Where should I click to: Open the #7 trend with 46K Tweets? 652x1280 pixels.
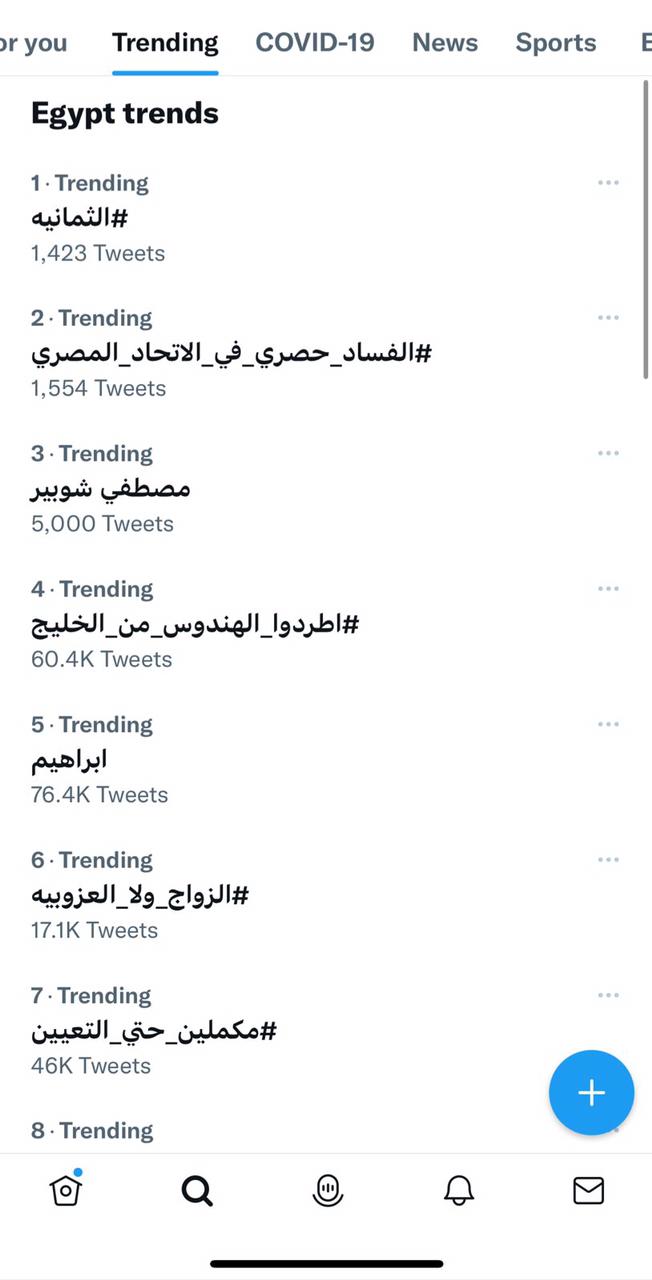[x=154, y=1030]
